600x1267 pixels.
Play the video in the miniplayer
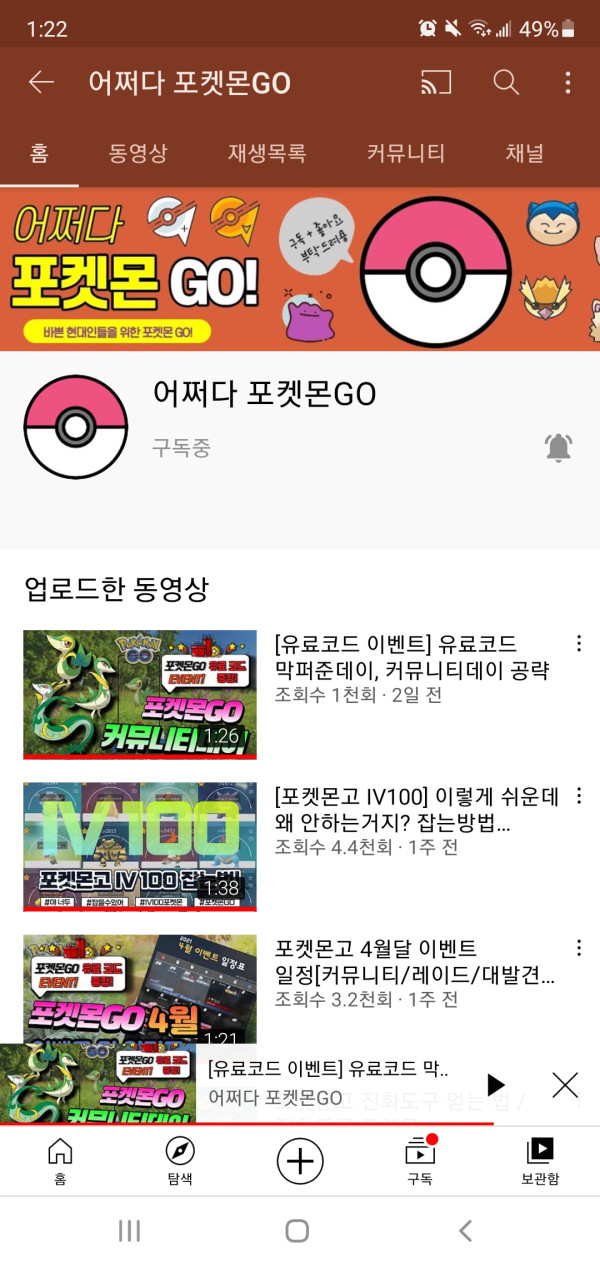(x=495, y=1085)
